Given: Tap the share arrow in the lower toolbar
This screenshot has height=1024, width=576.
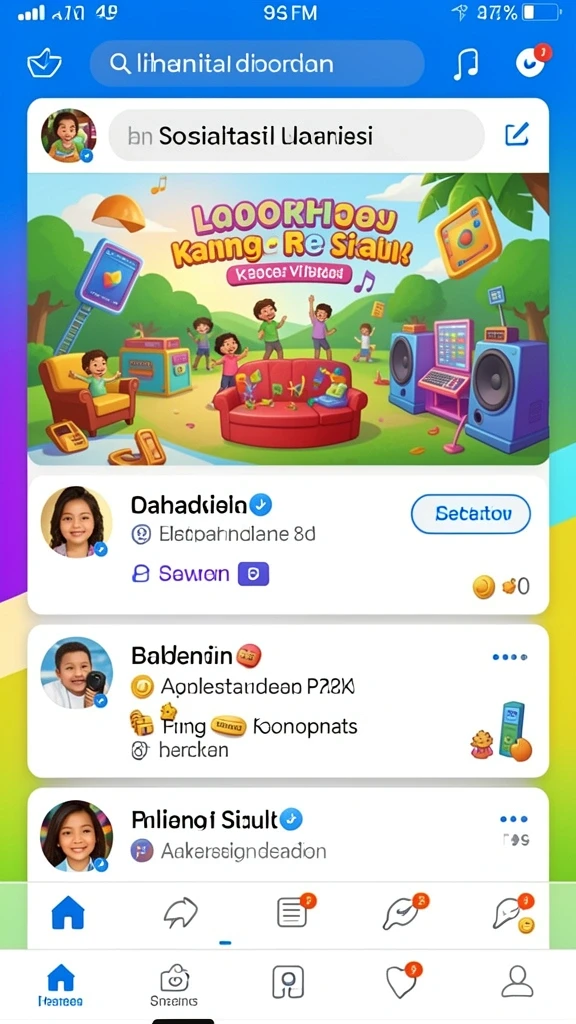Looking at the screenshot, I should [x=180, y=912].
